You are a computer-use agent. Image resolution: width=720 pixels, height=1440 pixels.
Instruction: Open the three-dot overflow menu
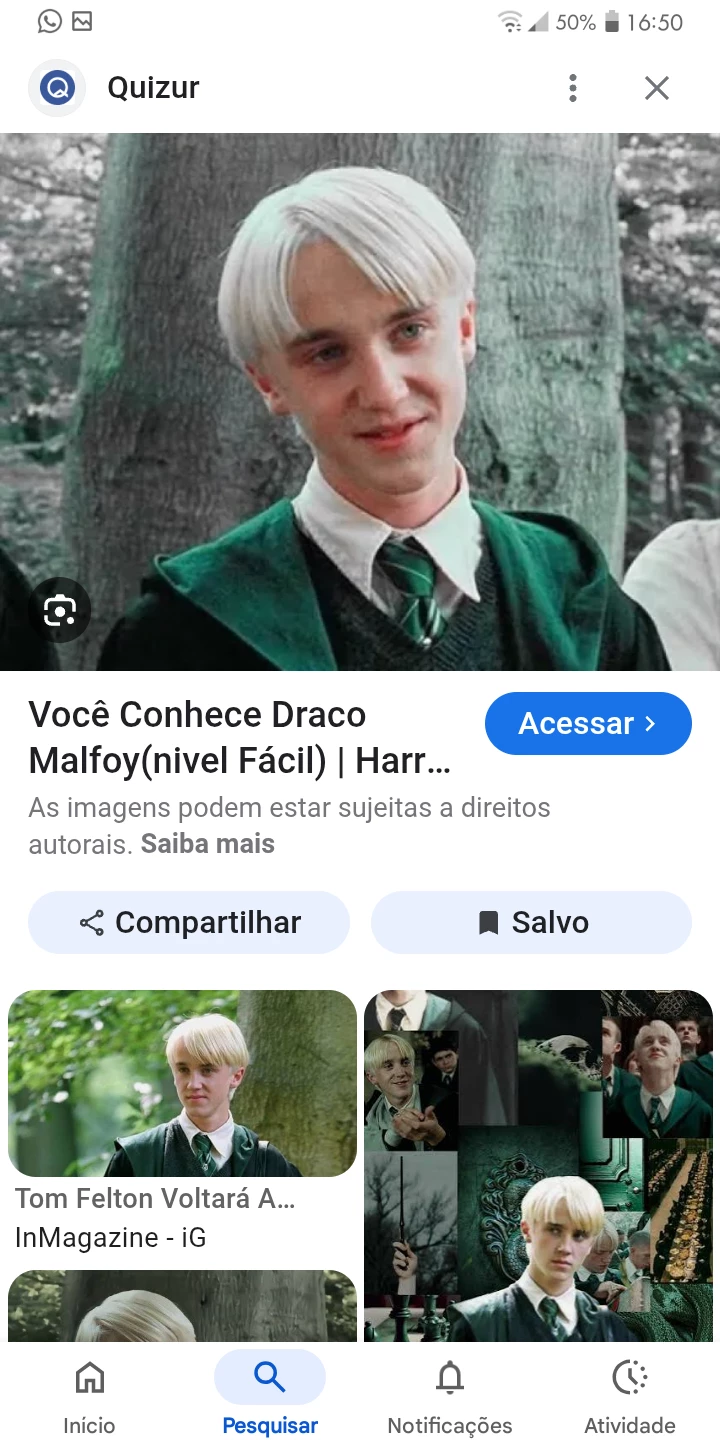point(572,88)
